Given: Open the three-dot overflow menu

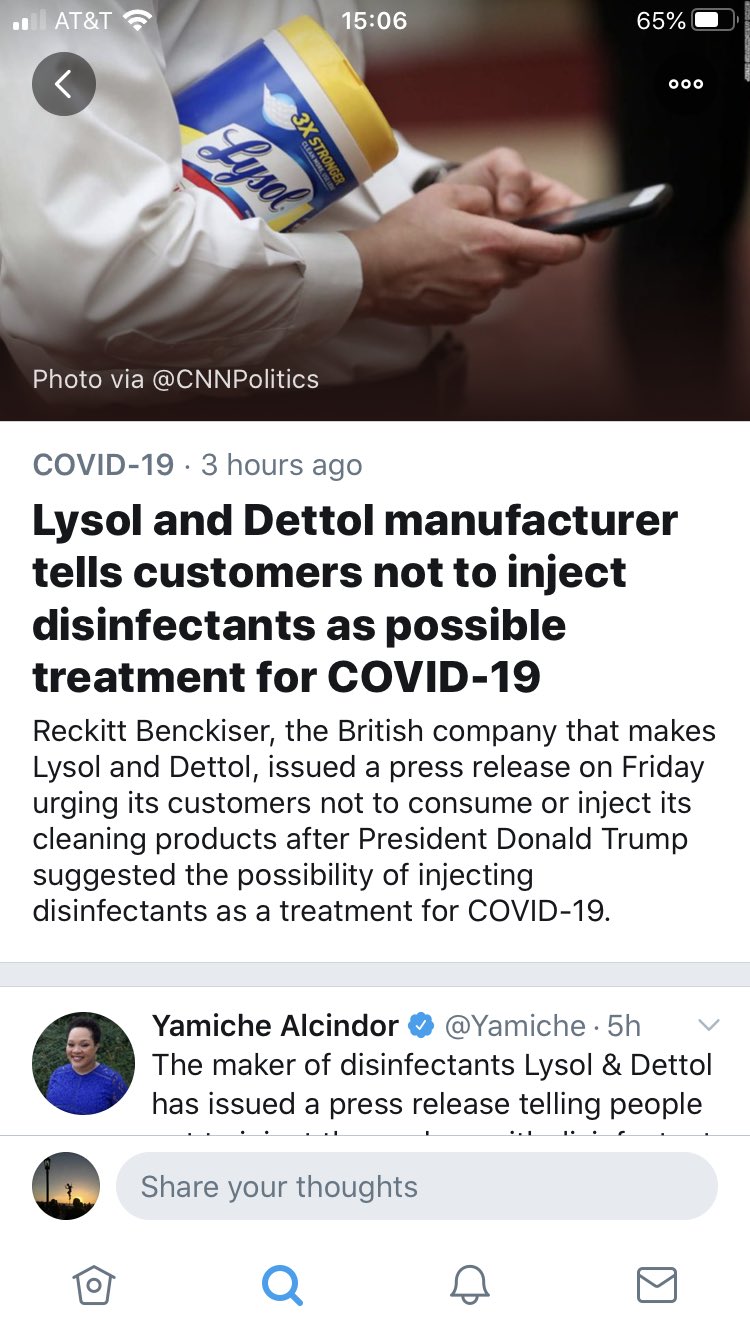Looking at the screenshot, I should click(x=686, y=84).
